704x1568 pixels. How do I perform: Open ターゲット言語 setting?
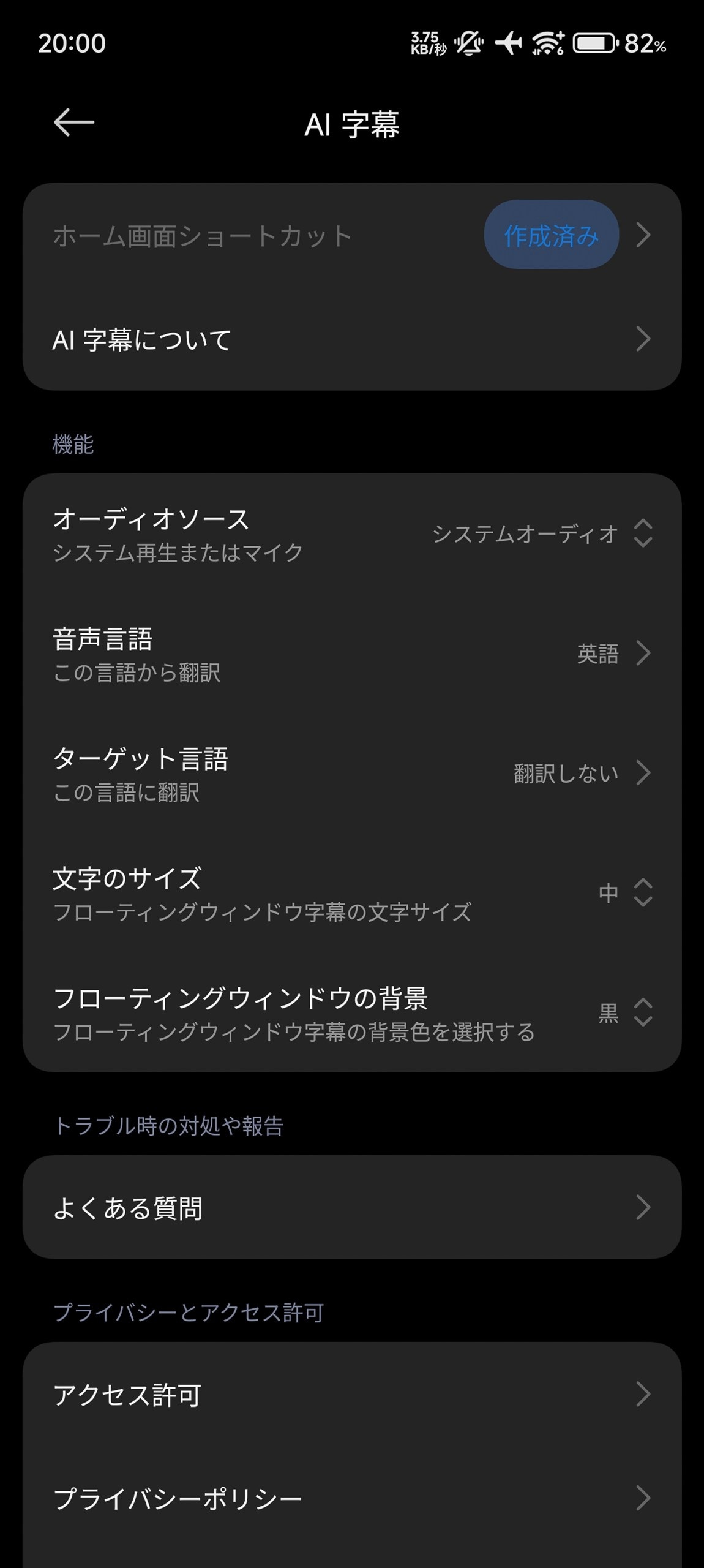(351, 774)
